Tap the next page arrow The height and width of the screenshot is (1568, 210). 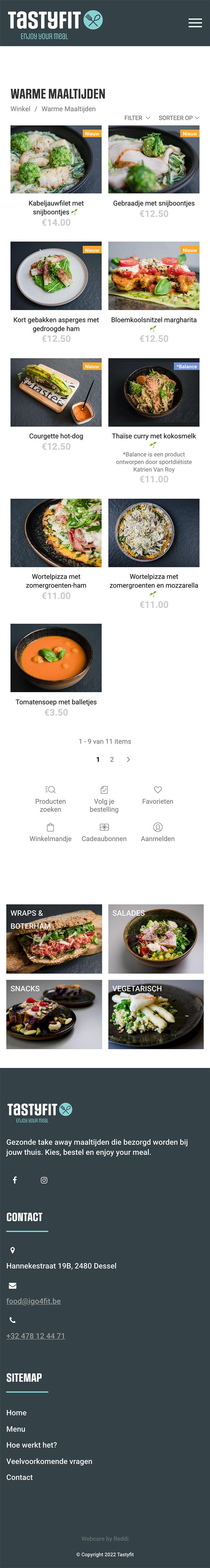pyautogui.click(x=128, y=759)
